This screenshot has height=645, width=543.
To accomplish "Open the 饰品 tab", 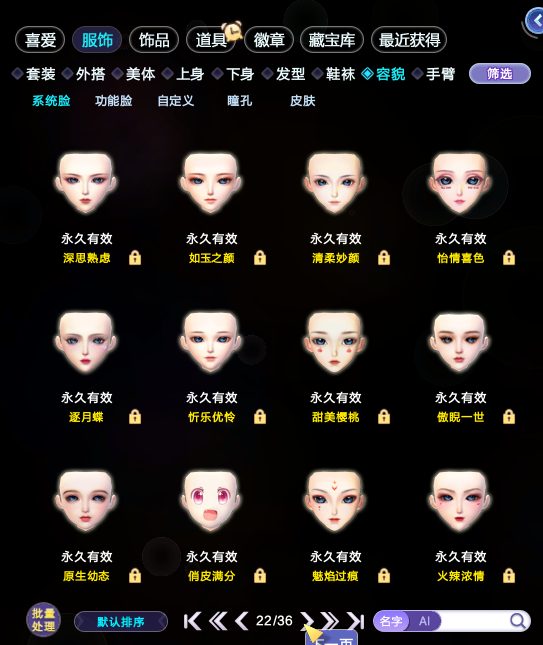I will [154, 40].
